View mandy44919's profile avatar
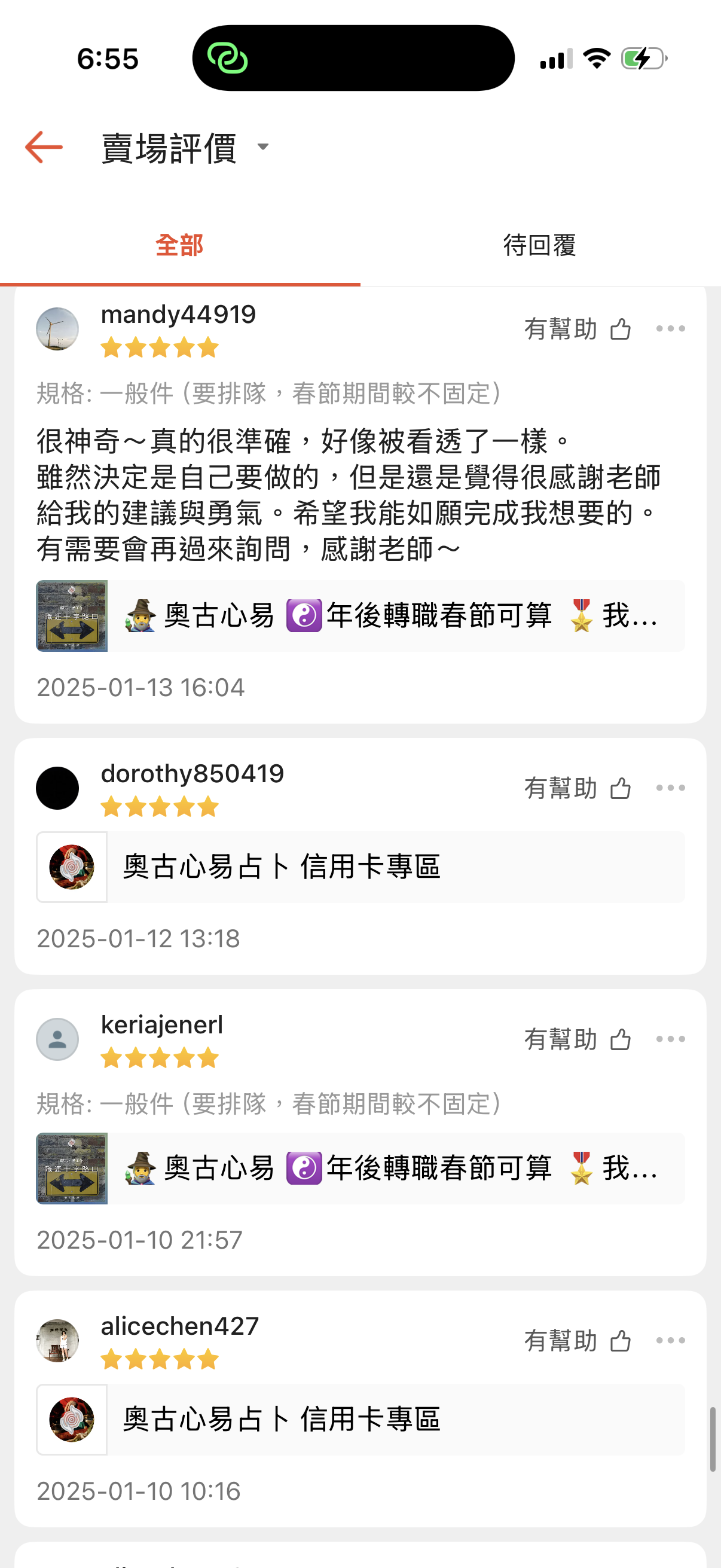This screenshot has width=721, height=1568. click(58, 330)
